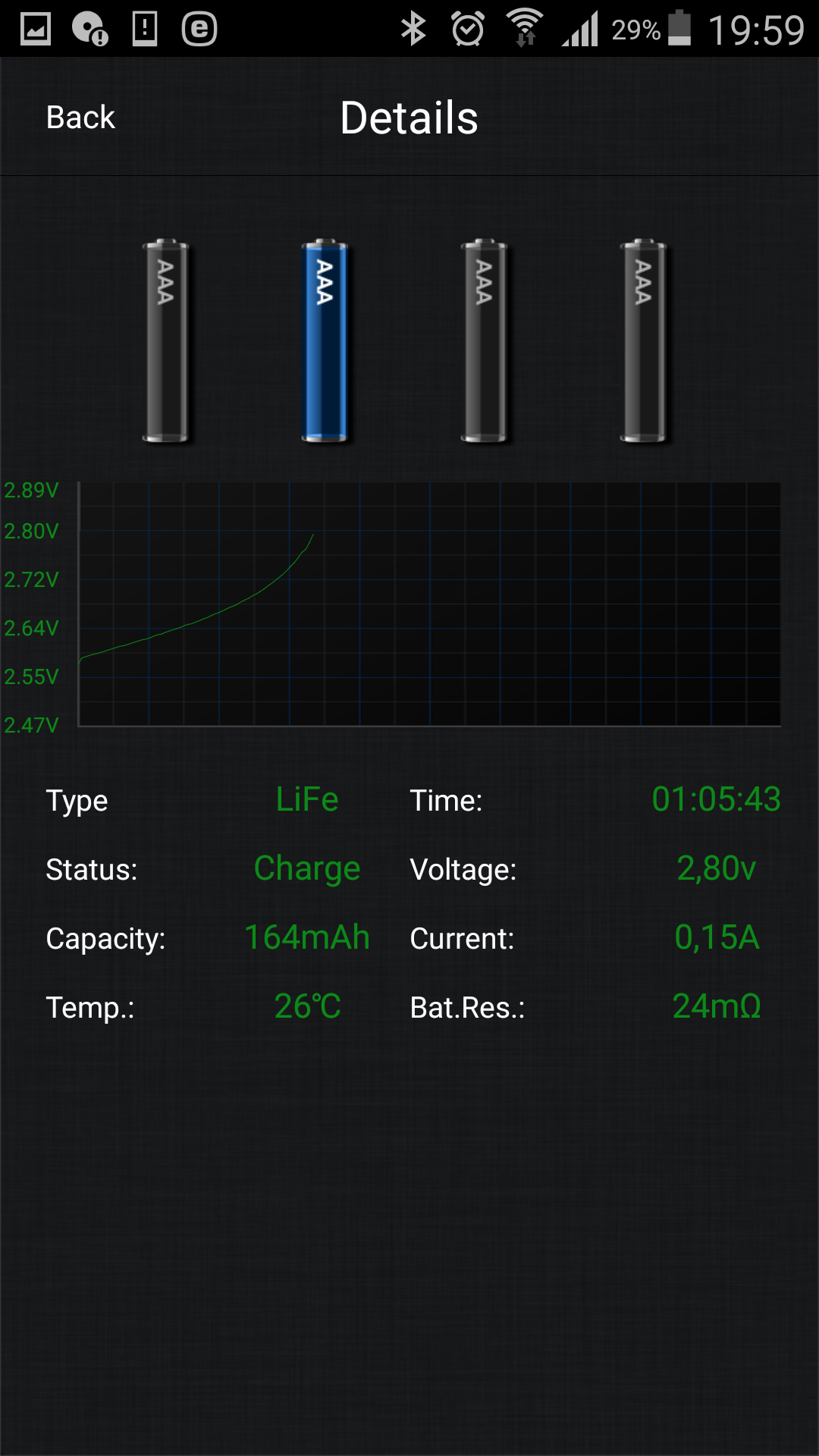Select the third AAA battery slot
Viewport: 819px width, 1456px height.
click(x=484, y=340)
